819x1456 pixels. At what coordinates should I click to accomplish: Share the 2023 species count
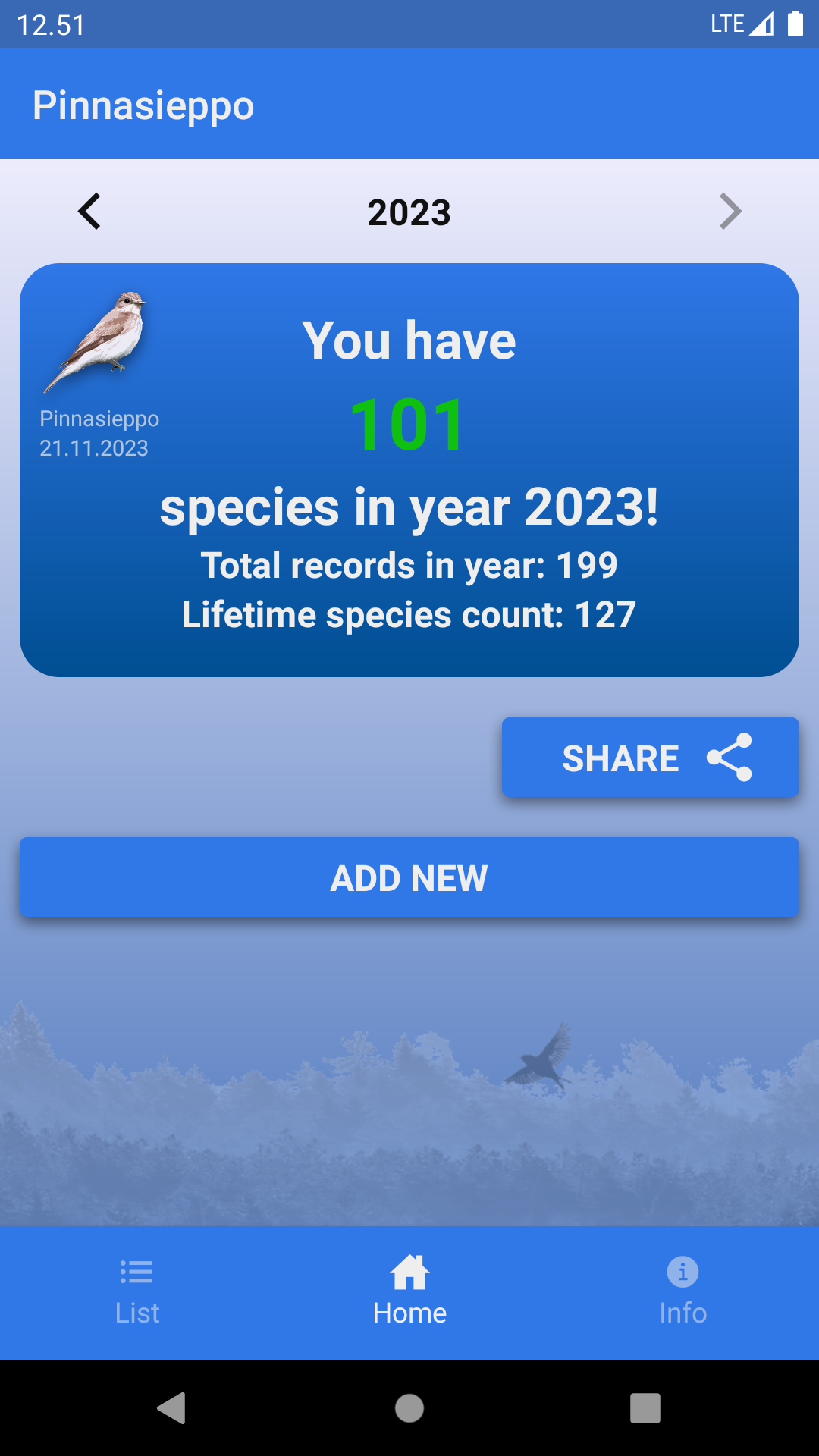pyautogui.click(x=650, y=758)
